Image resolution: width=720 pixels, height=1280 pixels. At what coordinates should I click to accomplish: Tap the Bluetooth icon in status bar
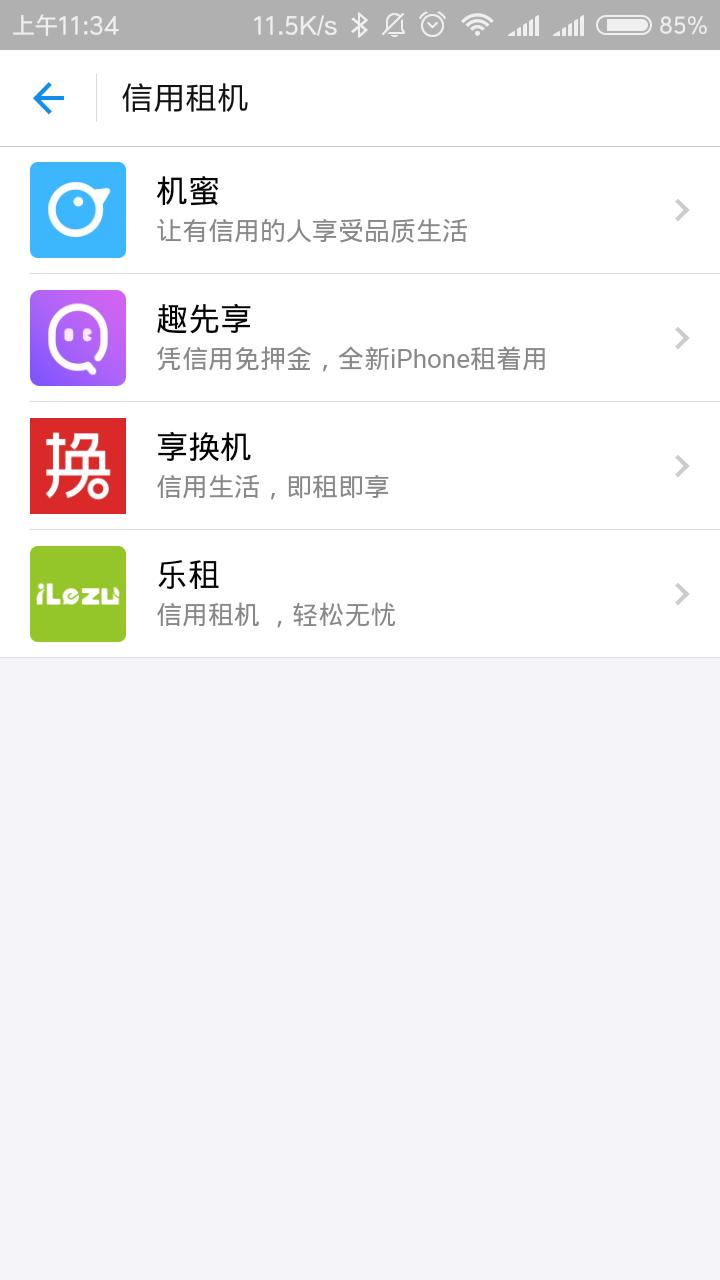(362, 25)
